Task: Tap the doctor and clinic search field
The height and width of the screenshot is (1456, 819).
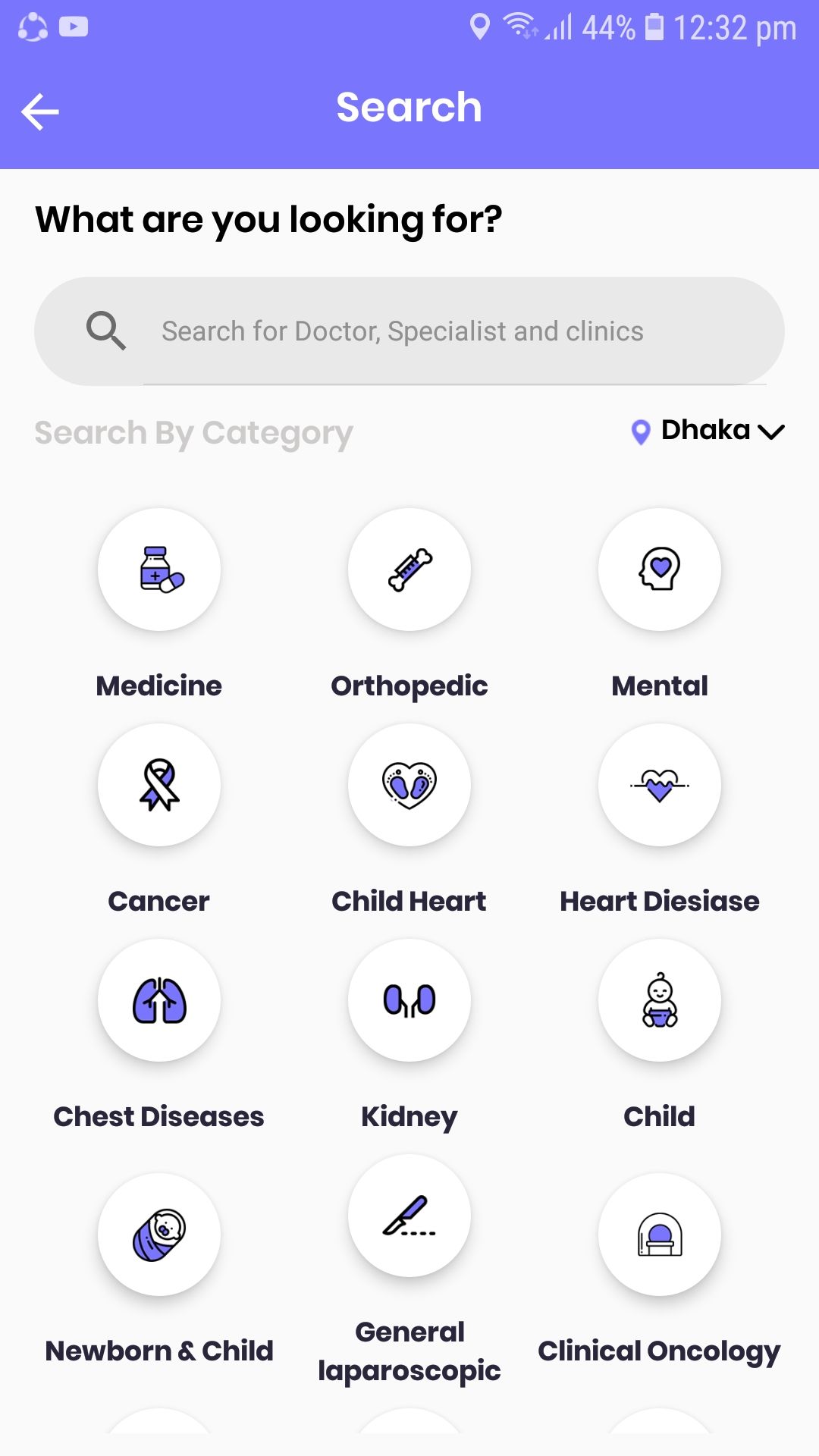Action: pos(409,331)
